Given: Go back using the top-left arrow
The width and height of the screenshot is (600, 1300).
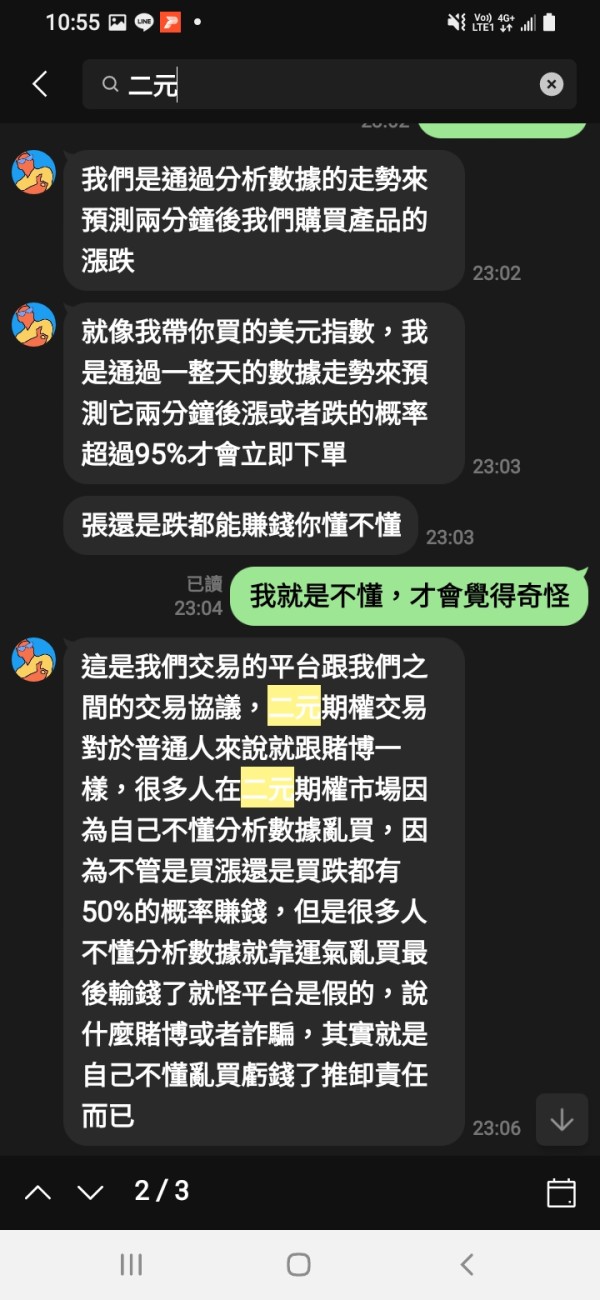Looking at the screenshot, I should (40, 84).
